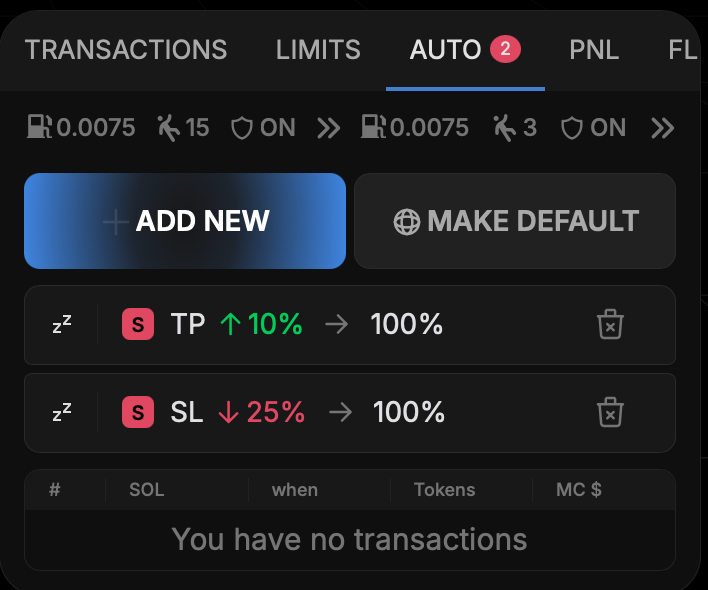Open the Limits tab
The height and width of the screenshot is (590, 708).
tap(318, 49)
